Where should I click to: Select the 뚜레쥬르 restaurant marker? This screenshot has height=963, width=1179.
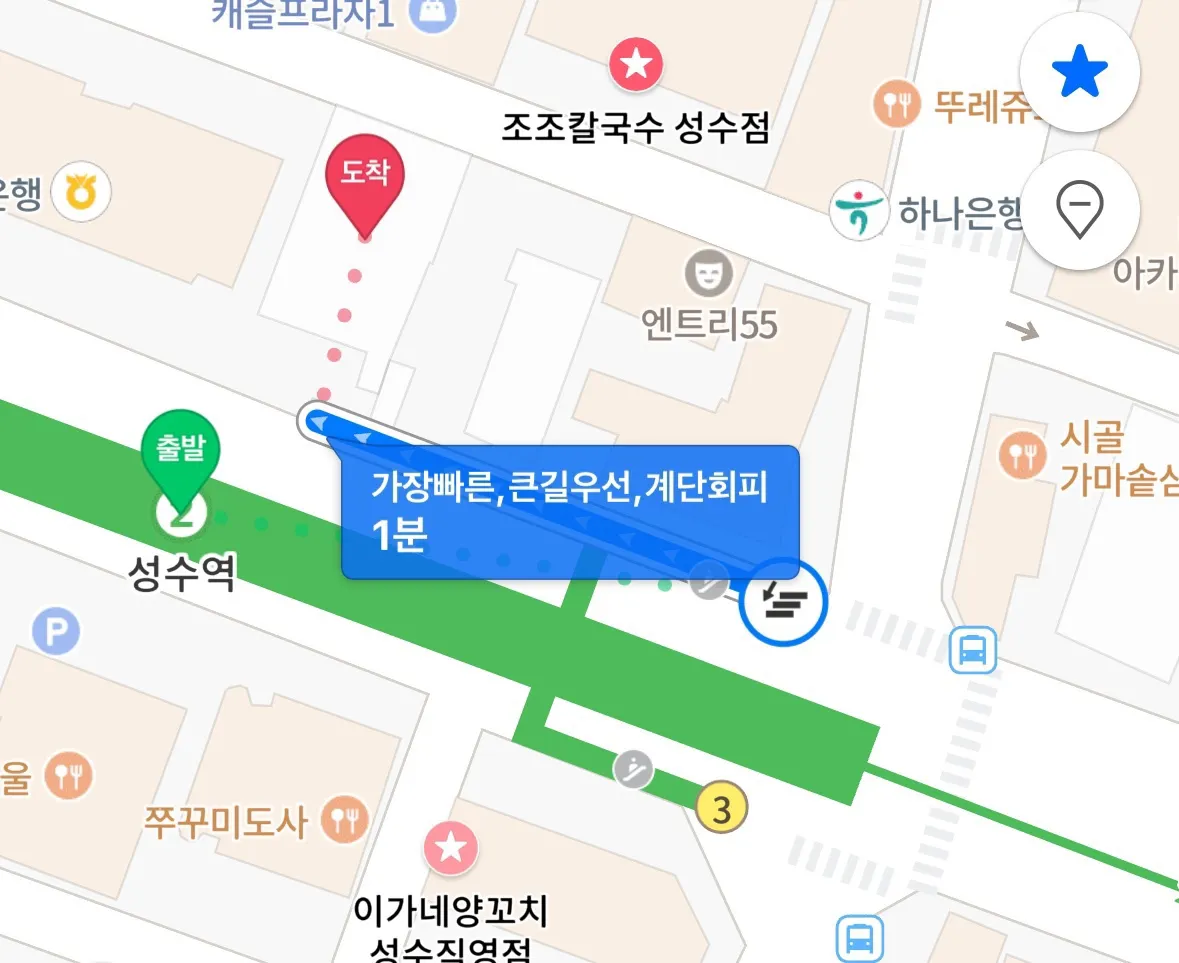(x=897, y=104)
